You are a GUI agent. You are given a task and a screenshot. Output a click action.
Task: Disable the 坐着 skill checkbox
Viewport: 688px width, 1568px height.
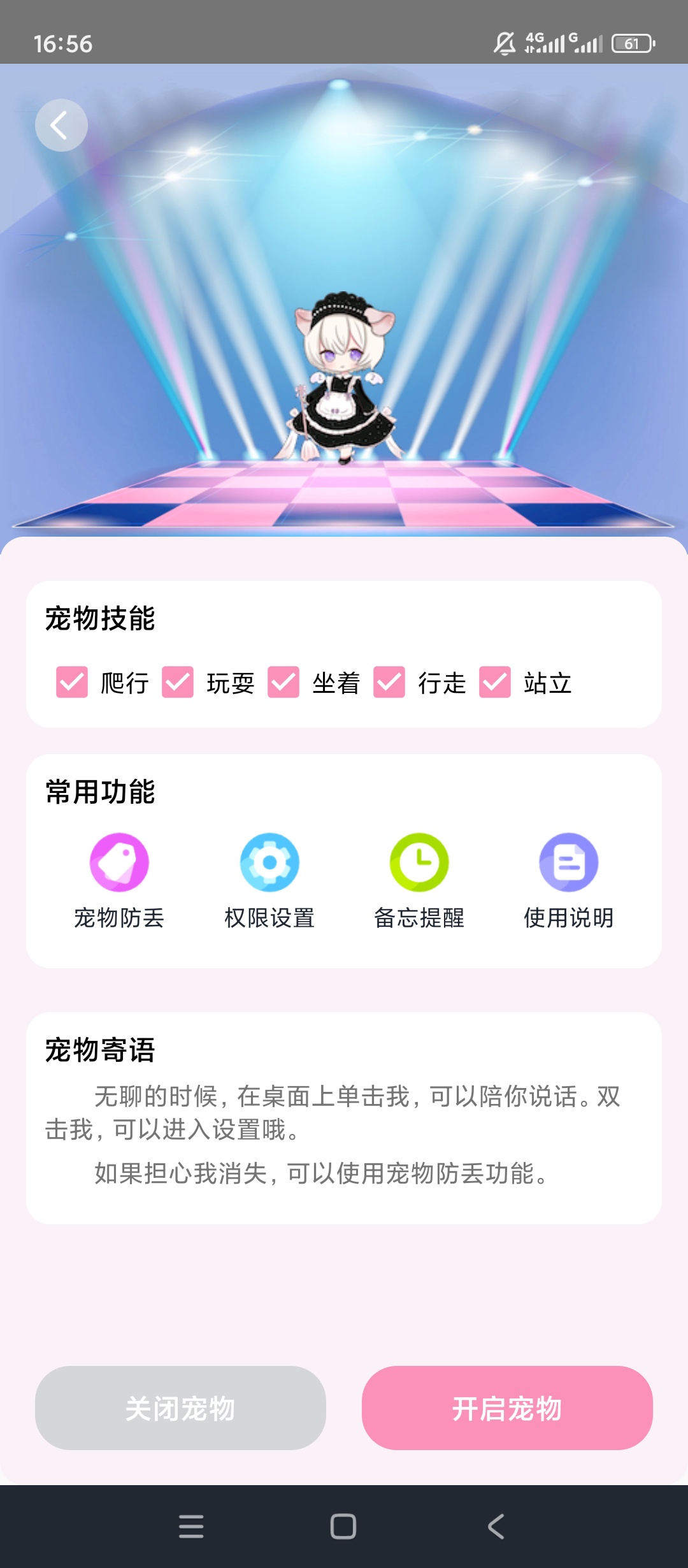pyautogui.click(x=283, y=683)
